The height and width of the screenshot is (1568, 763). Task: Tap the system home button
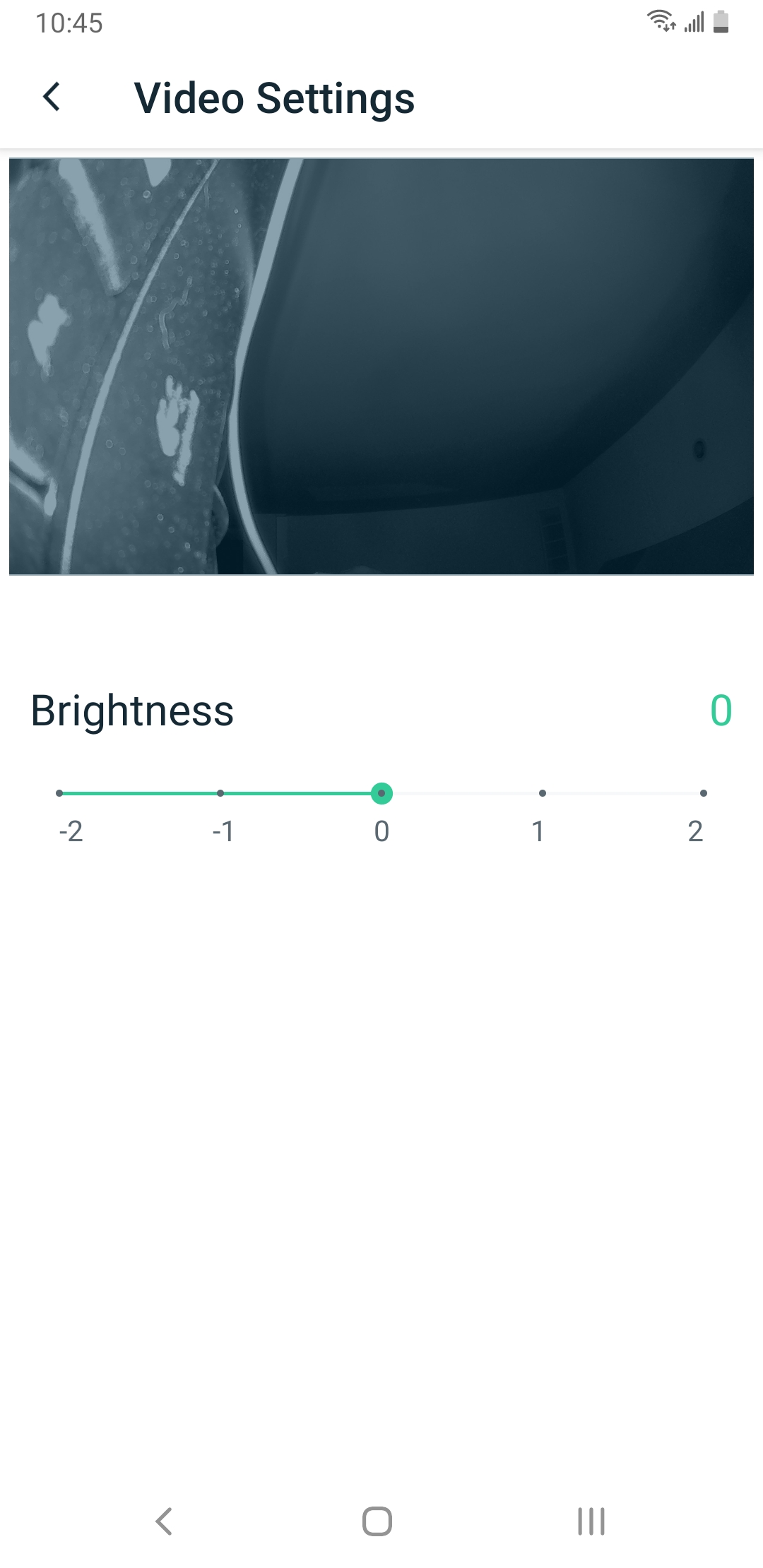pos(377,1521)
